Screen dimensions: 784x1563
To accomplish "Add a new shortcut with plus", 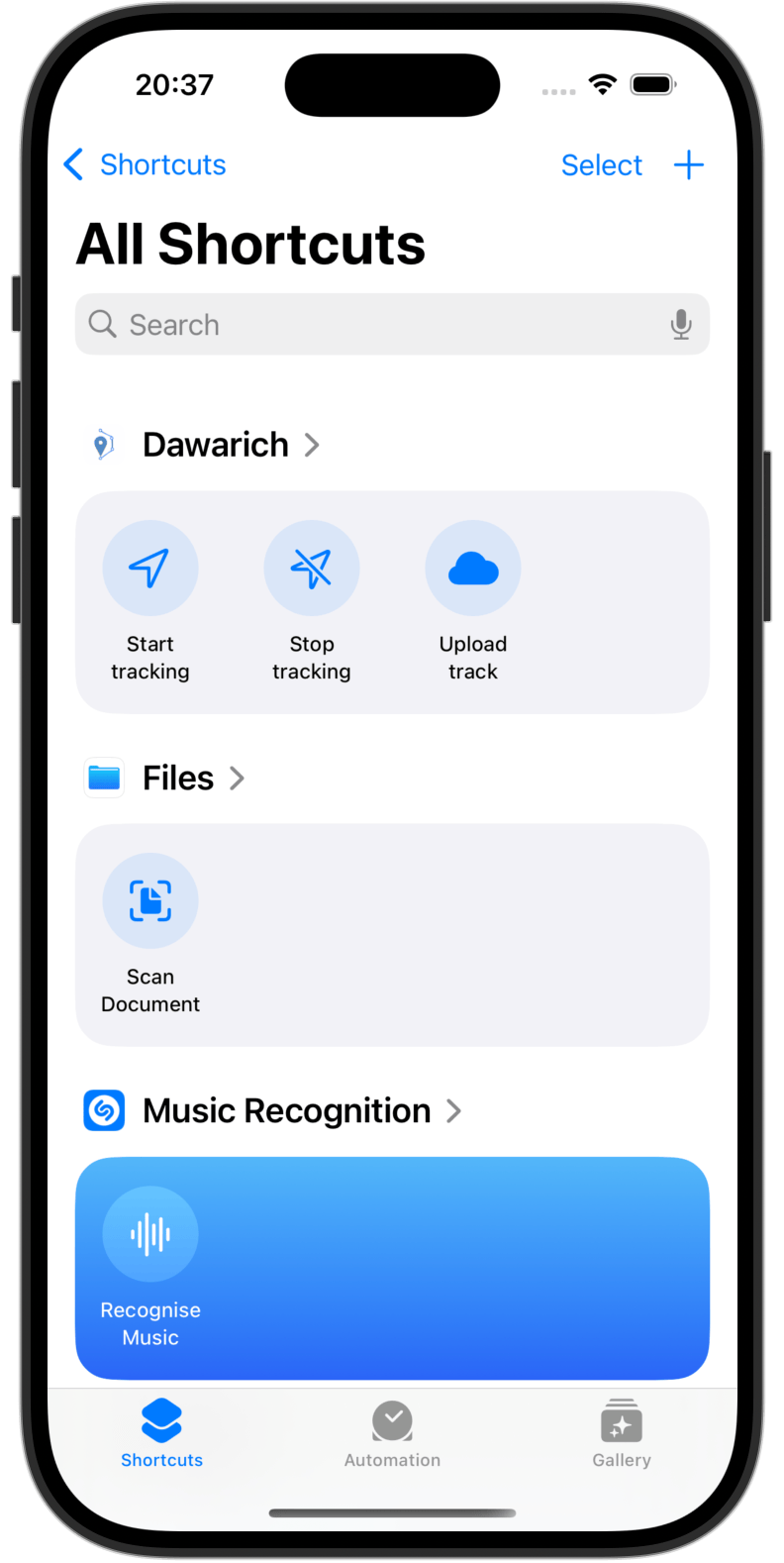I will pyautogui.click(x=689, y=165).
